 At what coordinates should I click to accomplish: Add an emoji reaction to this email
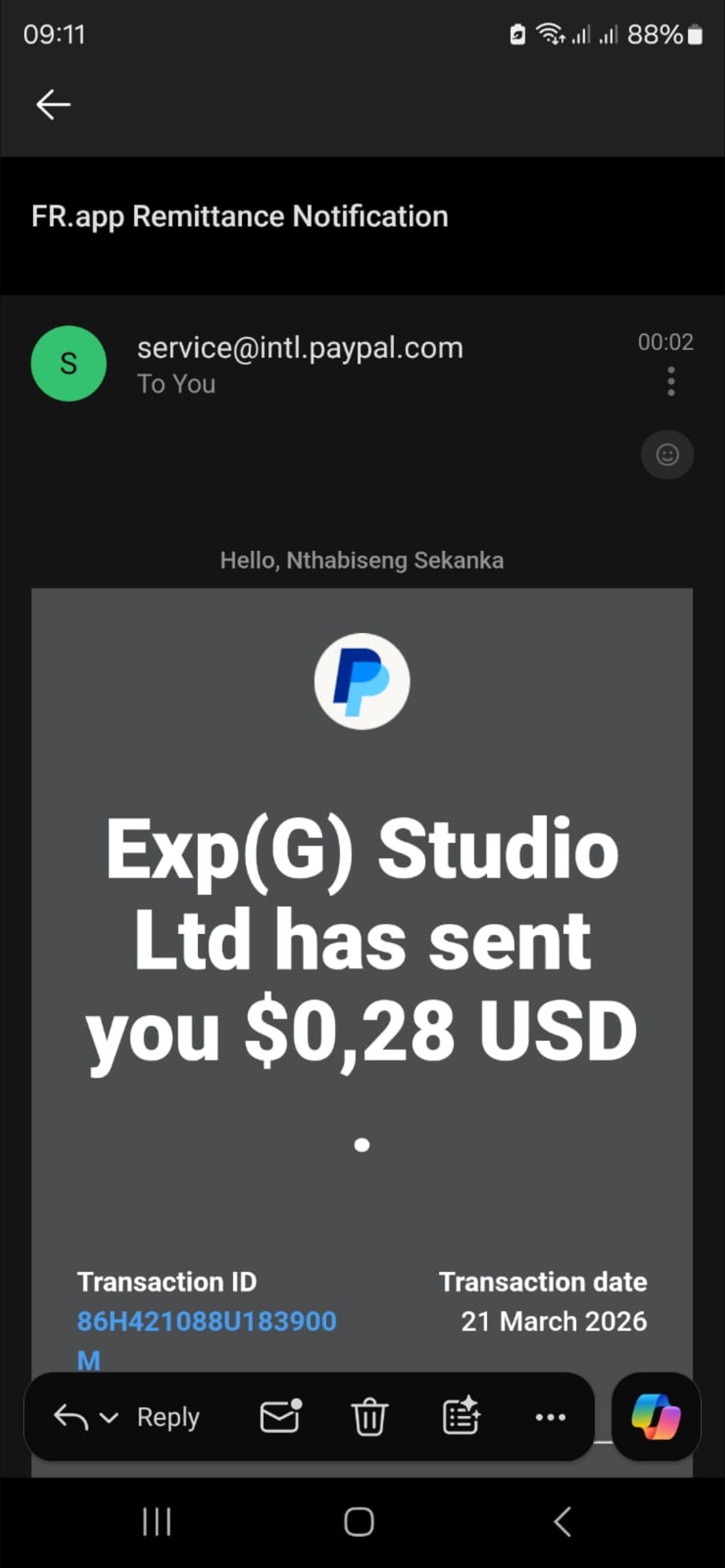(x=667, y=455)
